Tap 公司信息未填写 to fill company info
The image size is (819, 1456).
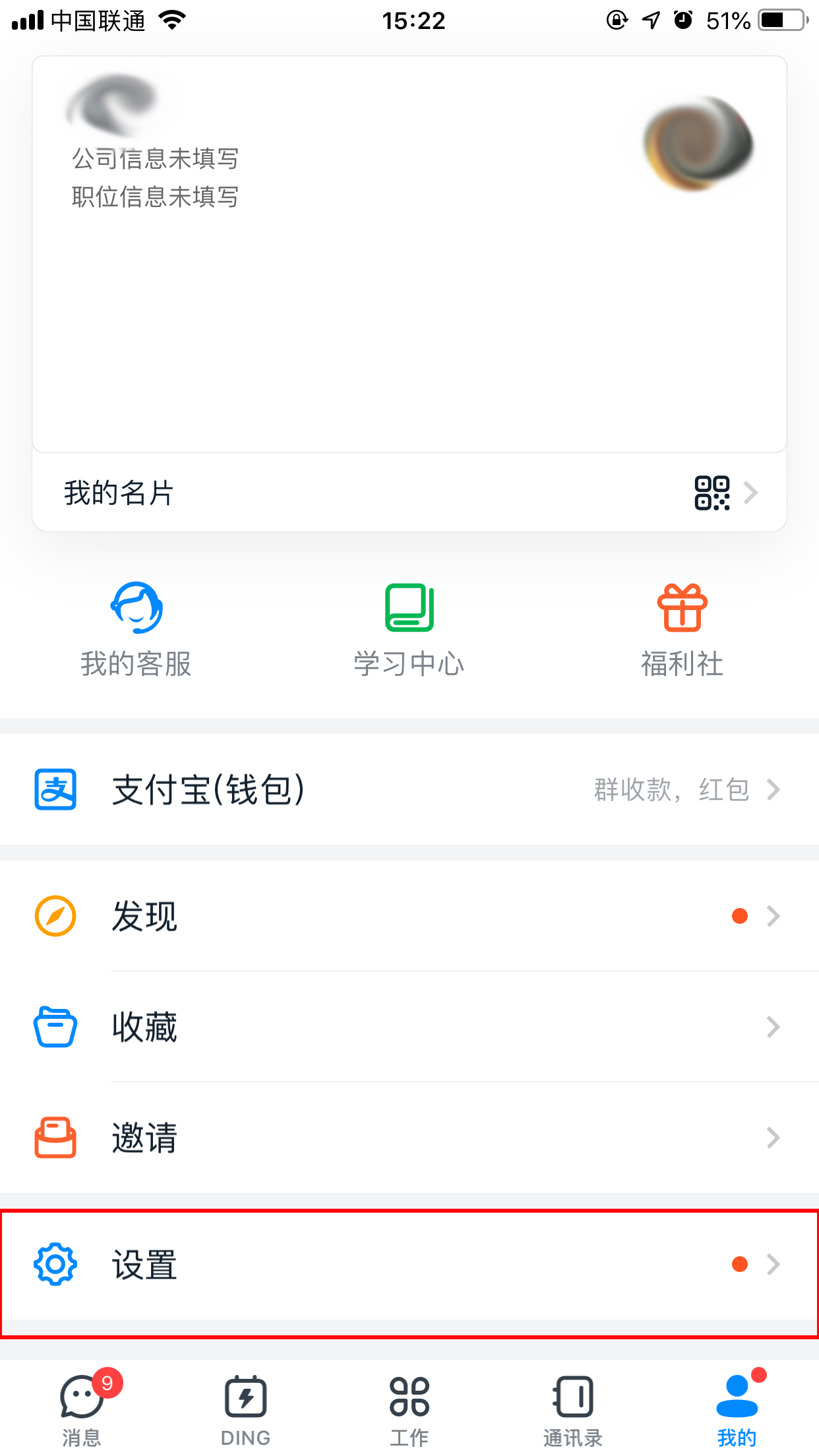tap(155, 159)
